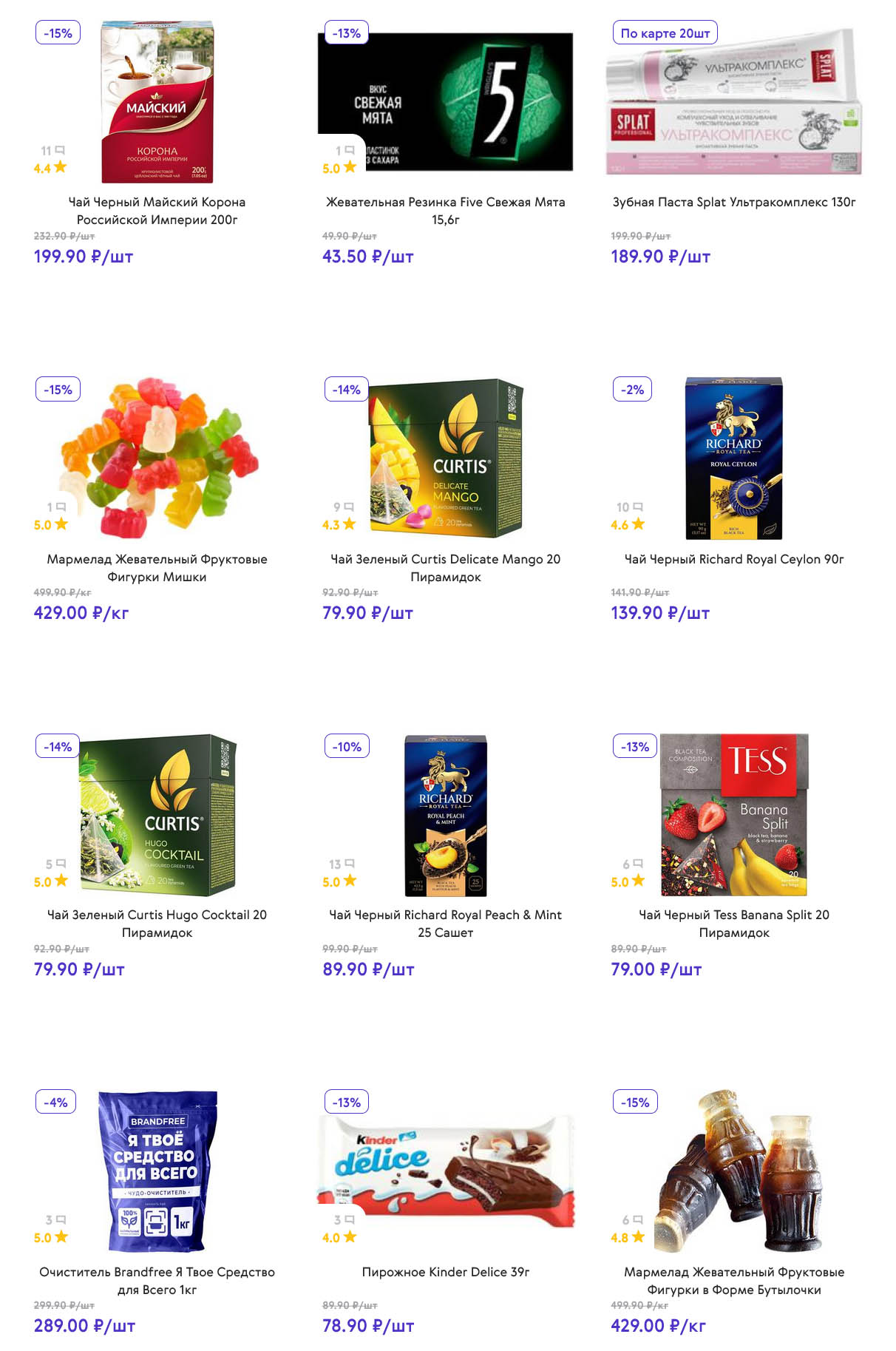
Task: Open Мармелад в Форме Бутылочки product
Action: (x=734, y=1281)
